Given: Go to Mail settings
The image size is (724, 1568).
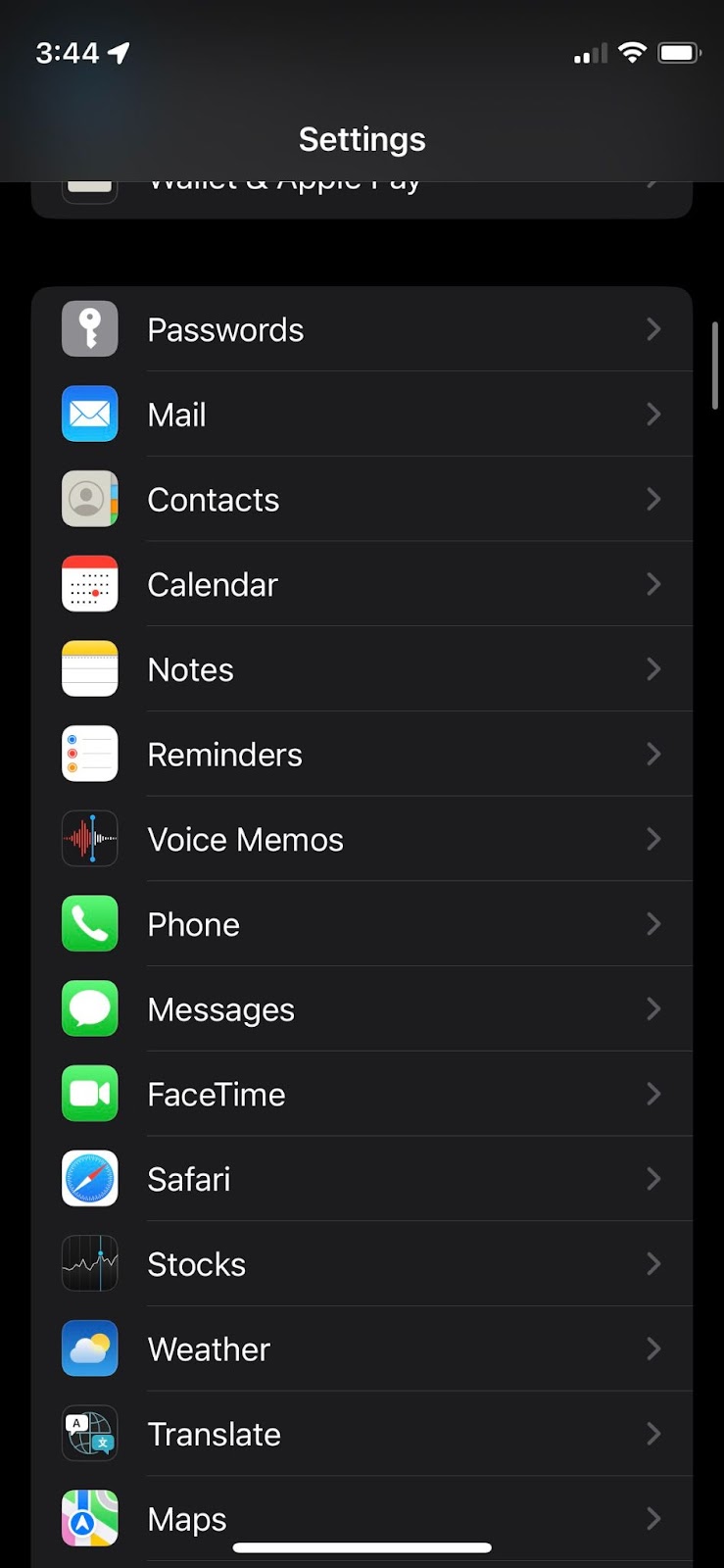Looking at the screenshot, I should coord(362,415).
